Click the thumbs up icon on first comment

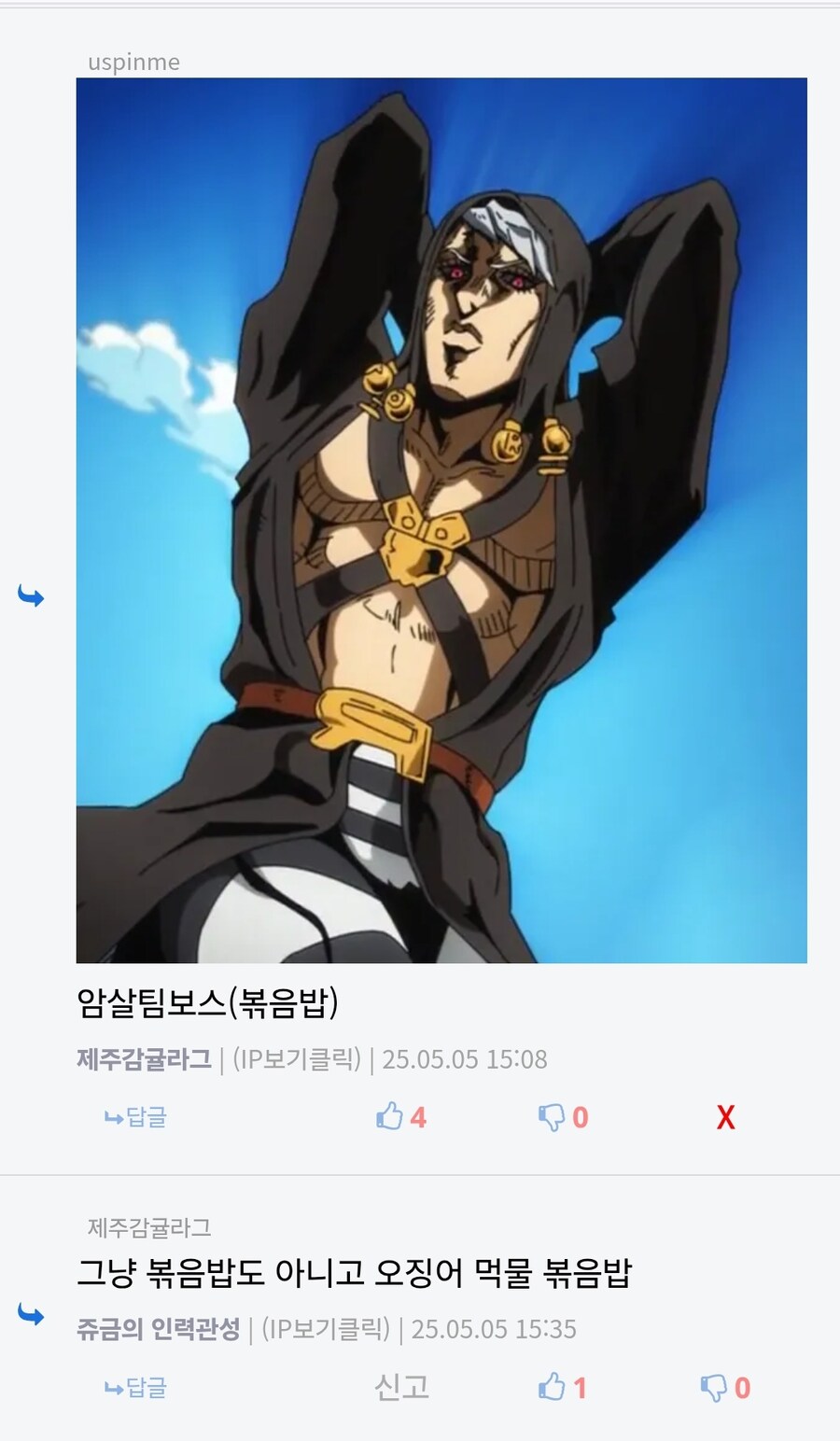[x=391, y=1116]
